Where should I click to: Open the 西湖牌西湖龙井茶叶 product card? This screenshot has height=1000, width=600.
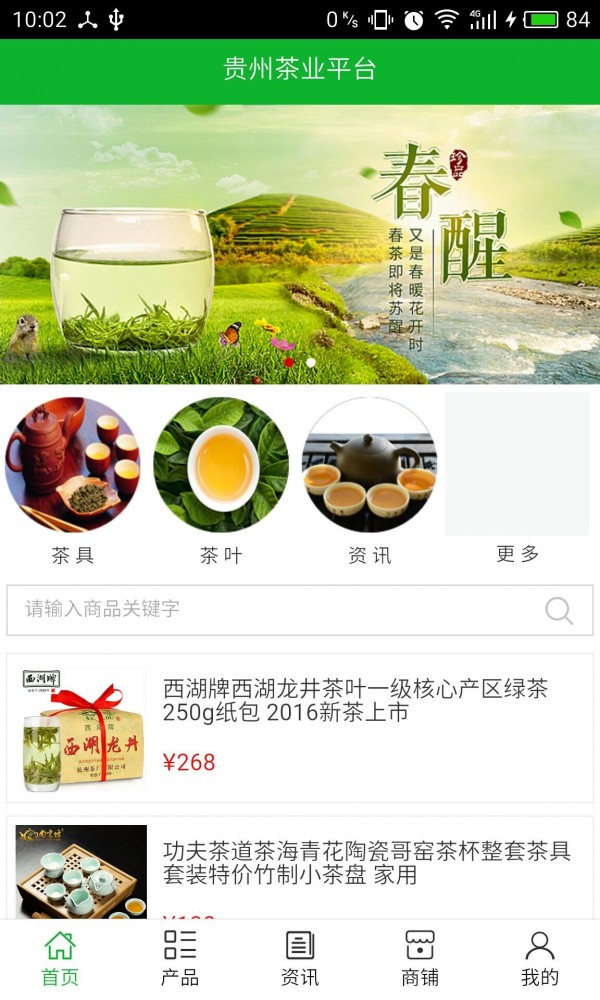300,728
